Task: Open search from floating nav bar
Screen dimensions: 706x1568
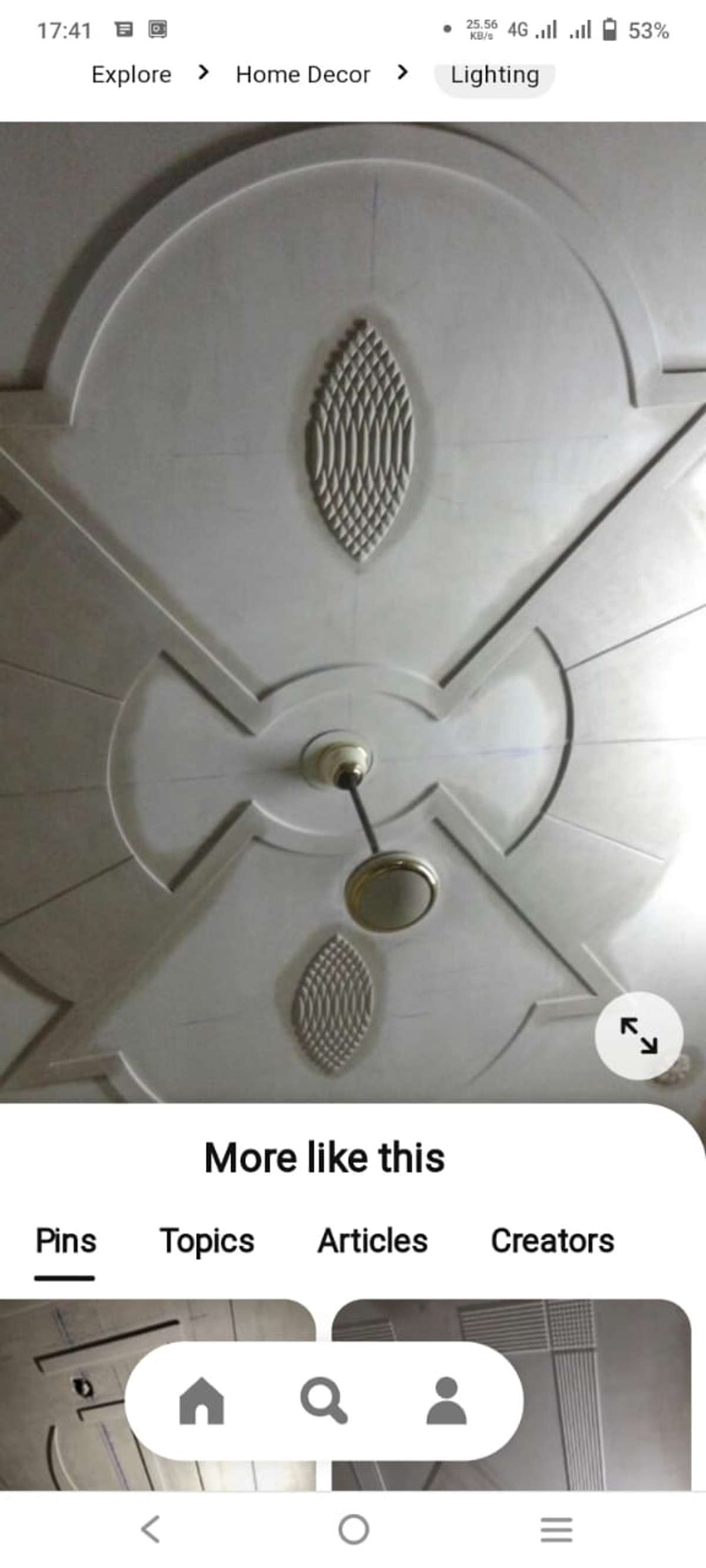Action: click(324, 1401)
